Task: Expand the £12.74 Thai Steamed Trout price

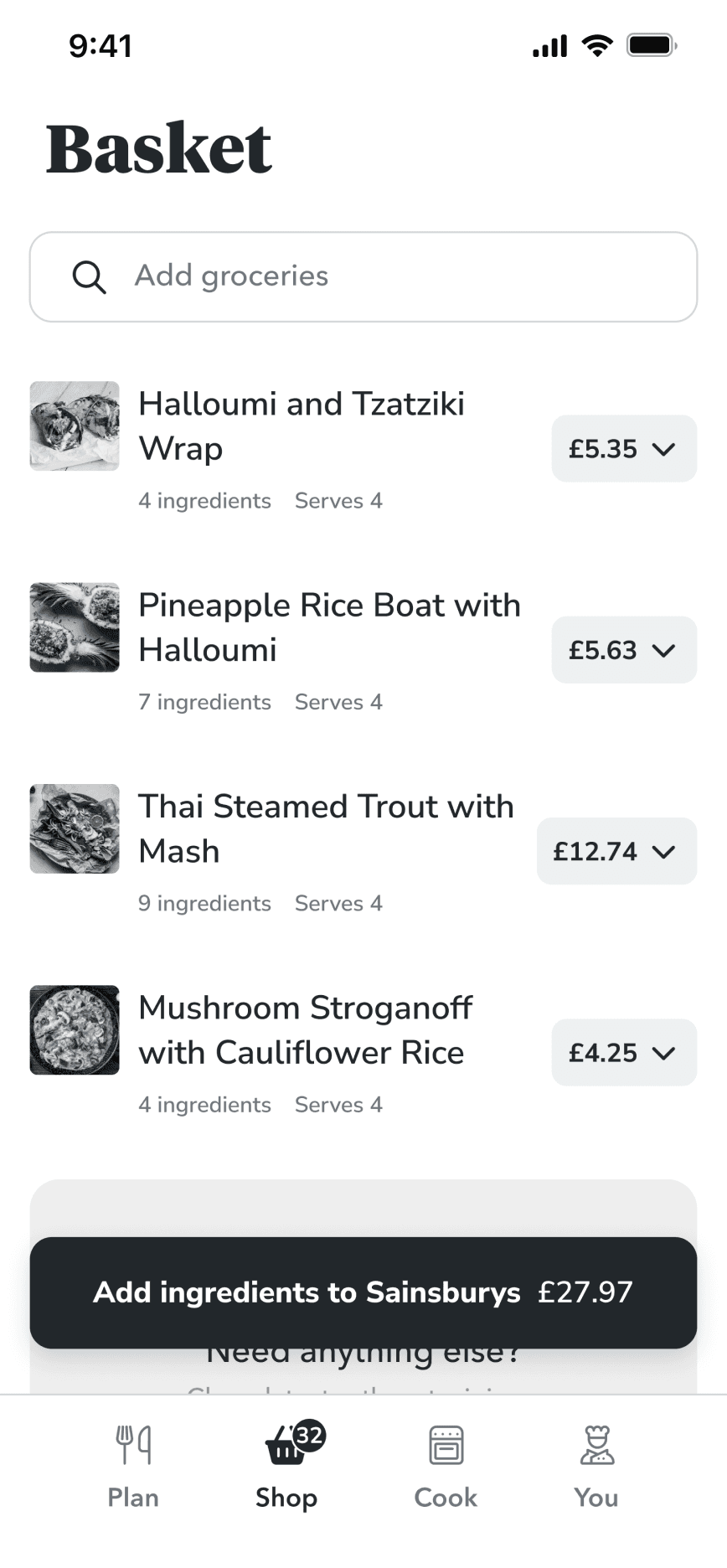Action: 616,851
